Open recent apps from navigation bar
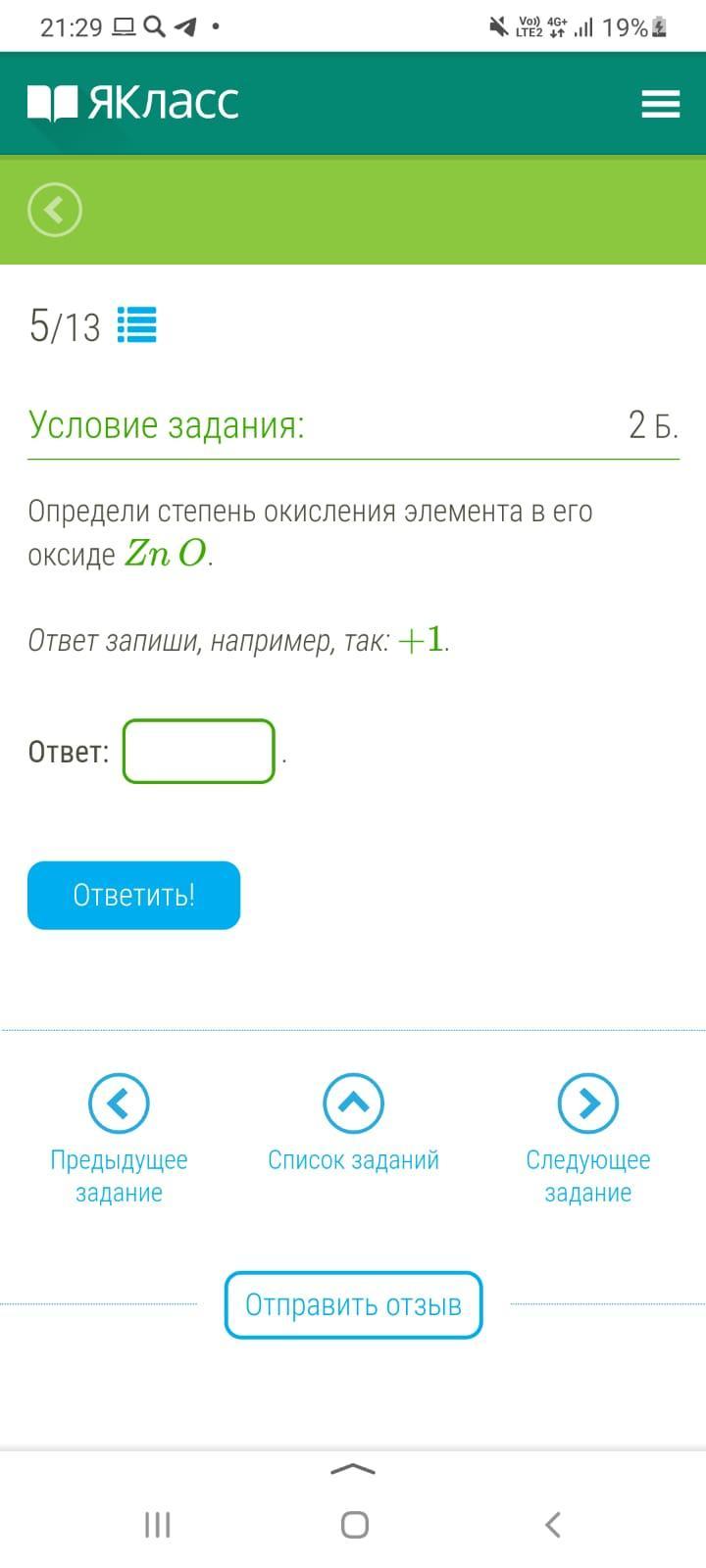 click(157, 1524)
